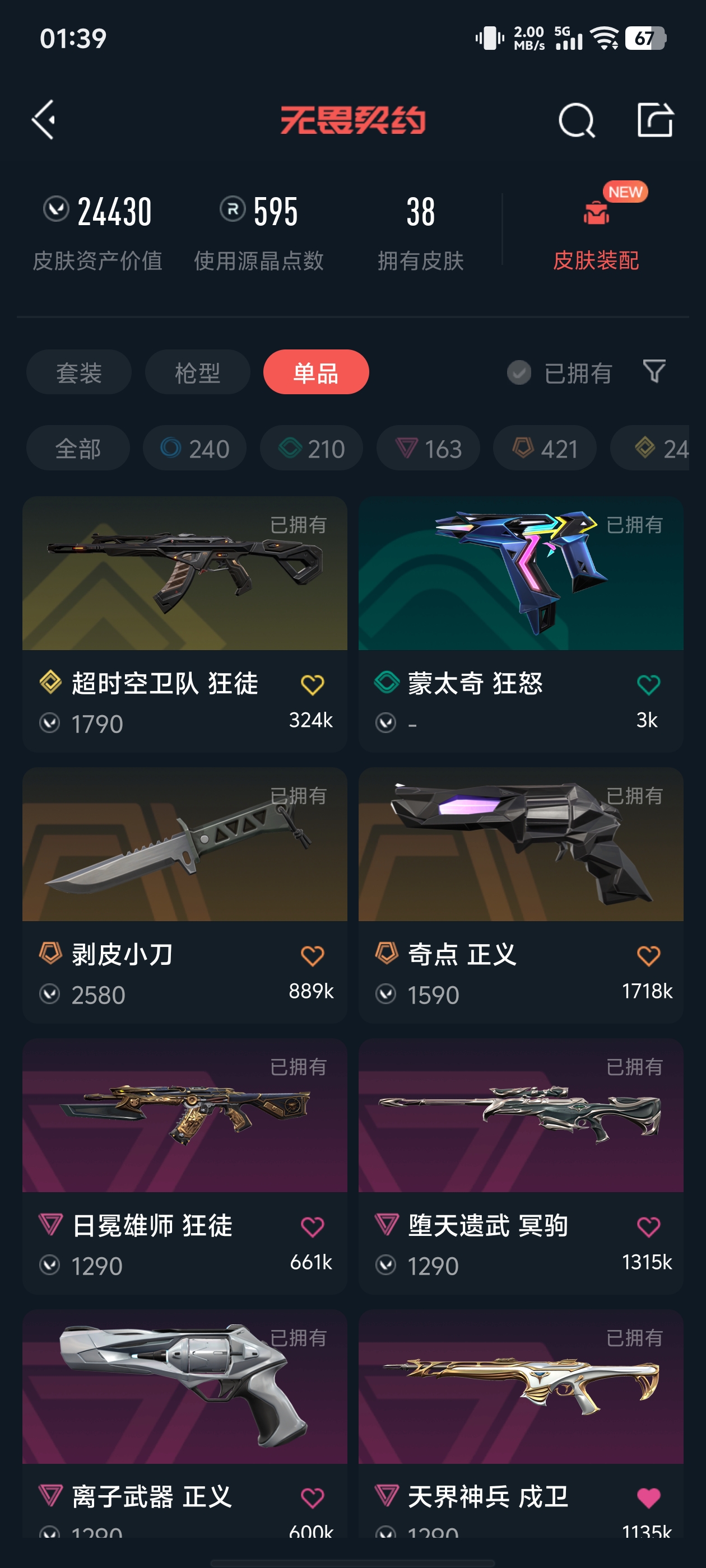Go back using the top-left arrow
The image size is (706, 1568).
pos(44,120)
